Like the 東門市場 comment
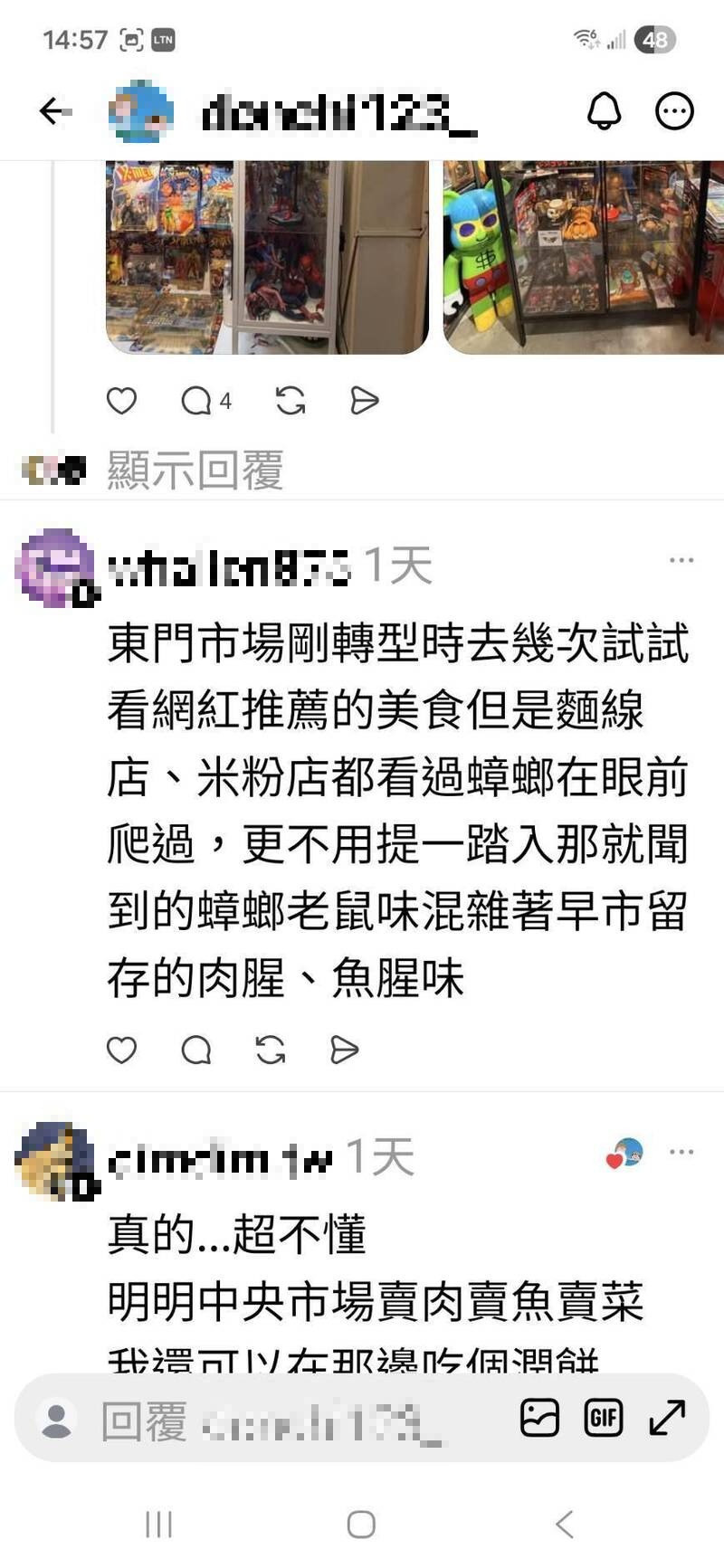724x1568 pixels. [122, 1050]
